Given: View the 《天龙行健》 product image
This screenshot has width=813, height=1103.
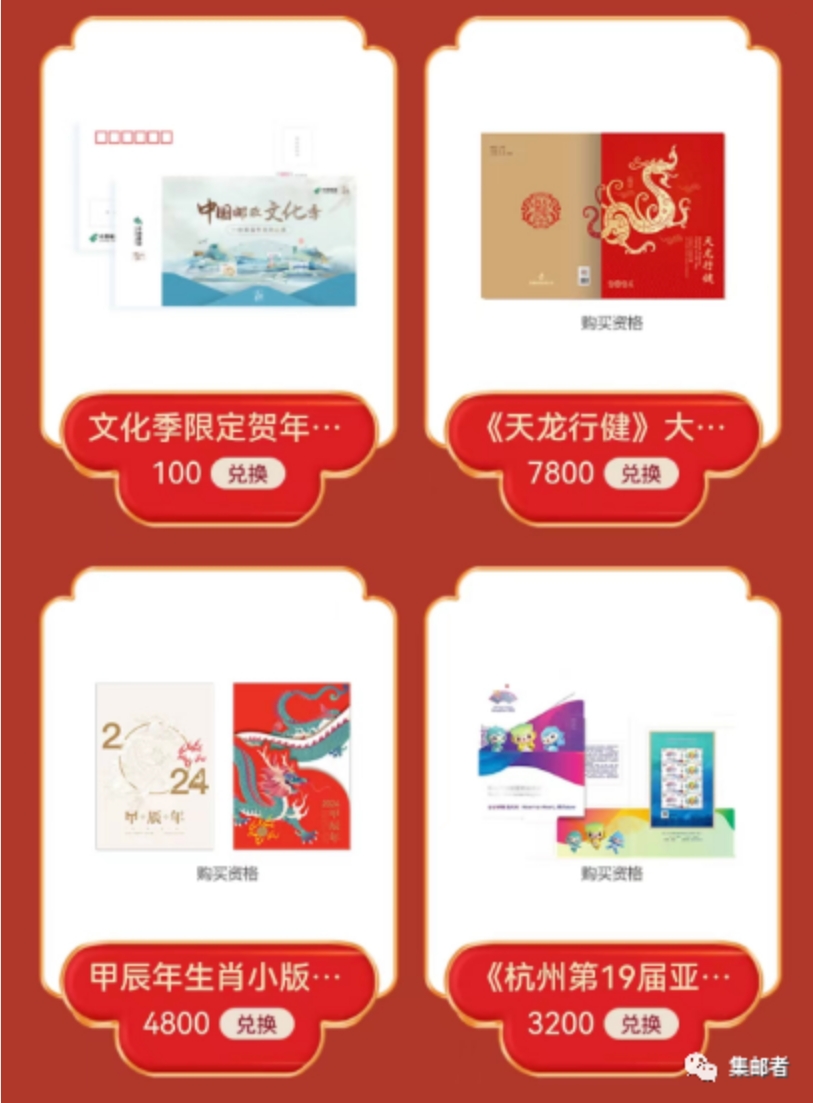Looking at the screenshot, I should [x=602, y=215].
